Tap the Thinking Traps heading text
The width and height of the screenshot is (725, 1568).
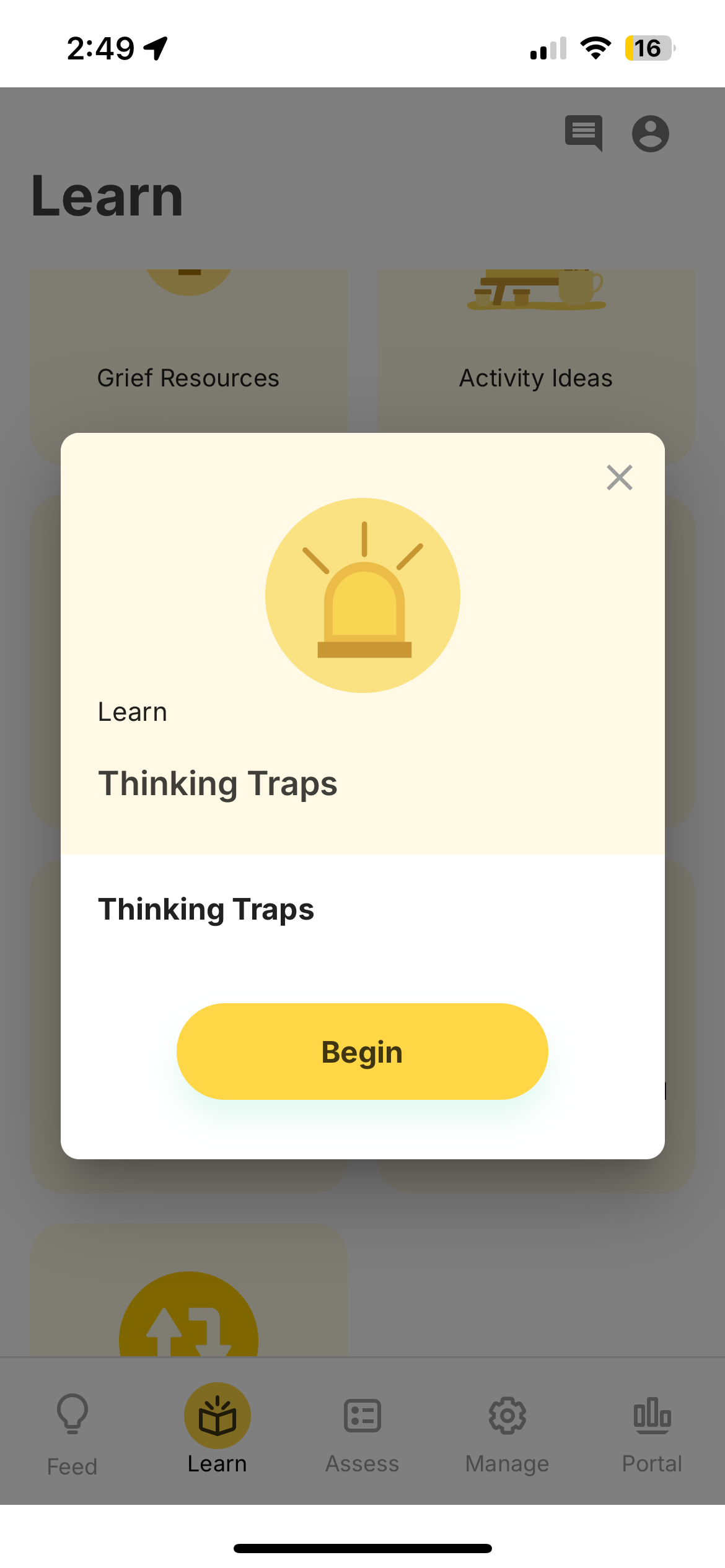(218, 782)
